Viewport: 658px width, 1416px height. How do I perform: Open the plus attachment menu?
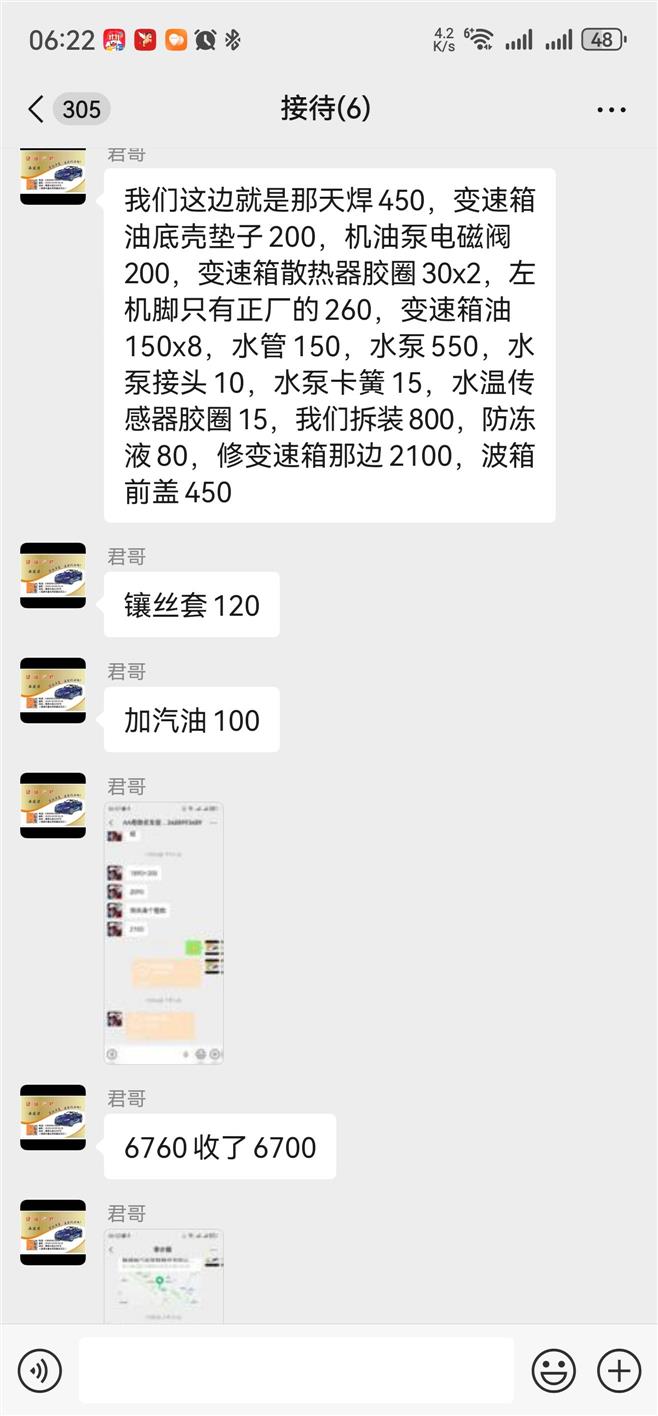click(619, 1370)
